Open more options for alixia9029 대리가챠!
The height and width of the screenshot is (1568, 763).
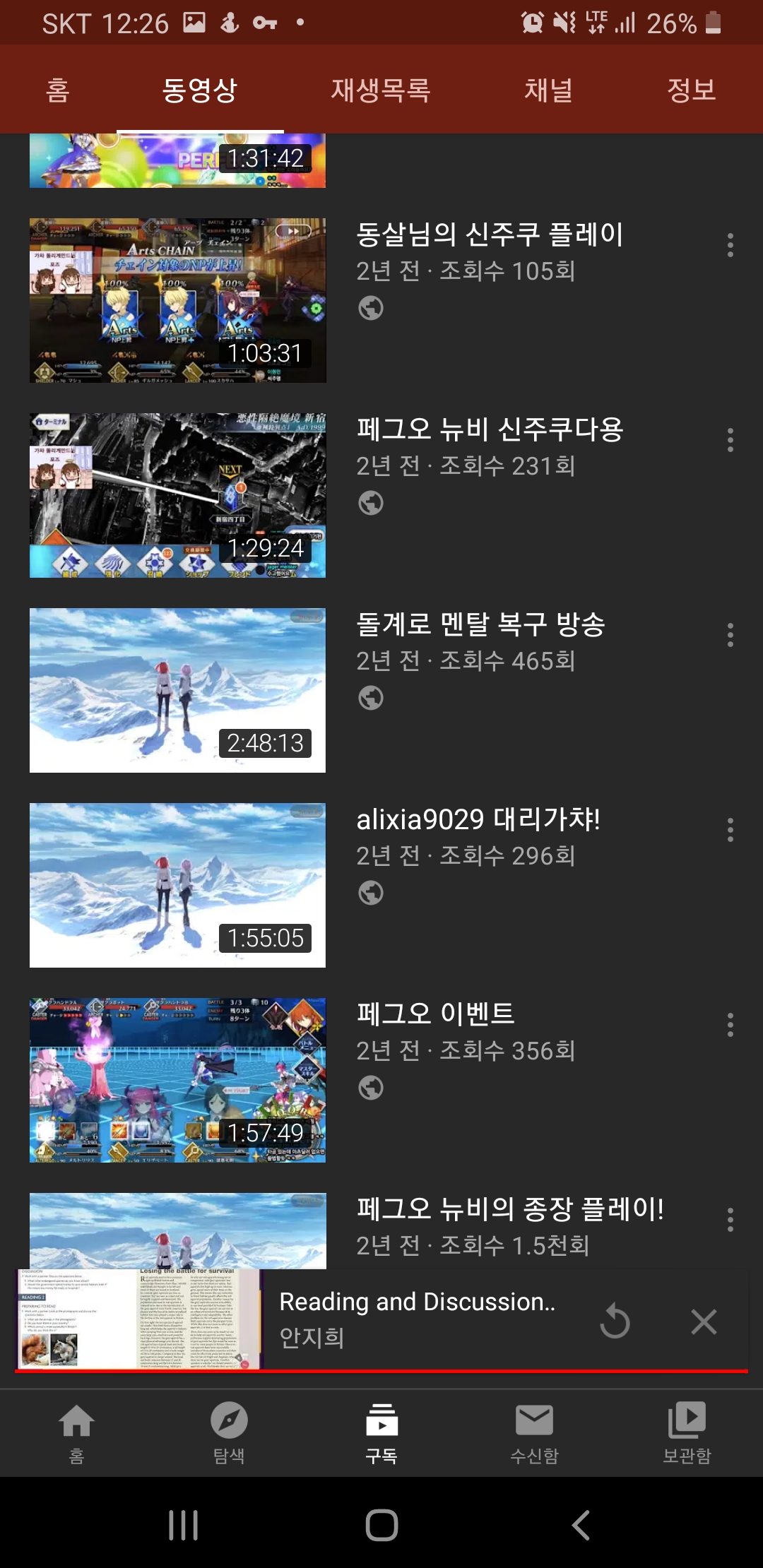(730, 830)
